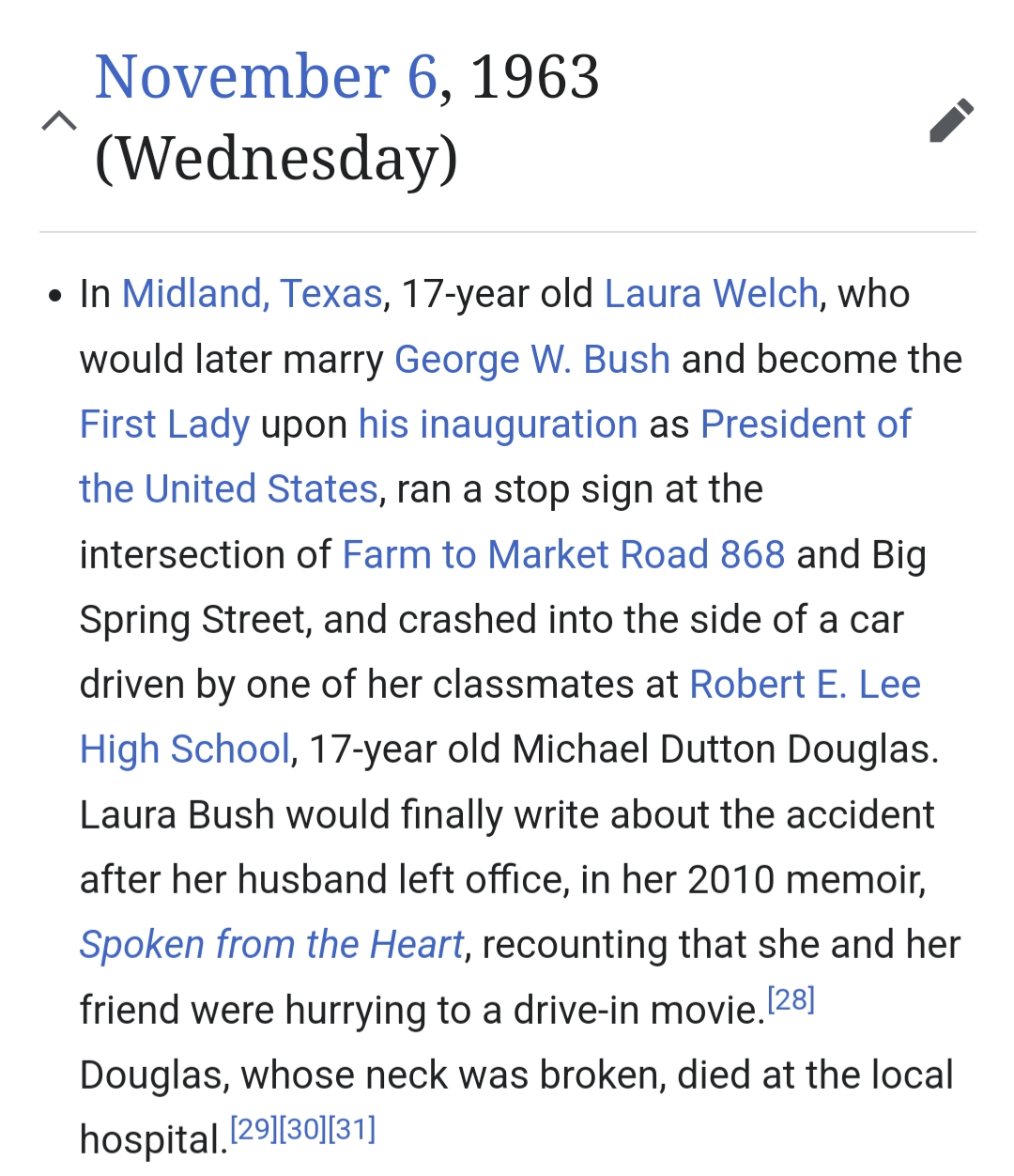Image resolution: width=1014 pixels, height=1176 pixels.
Task: Open the Laura Welch article
Action: pyautogui.click(x=711, y=294)
